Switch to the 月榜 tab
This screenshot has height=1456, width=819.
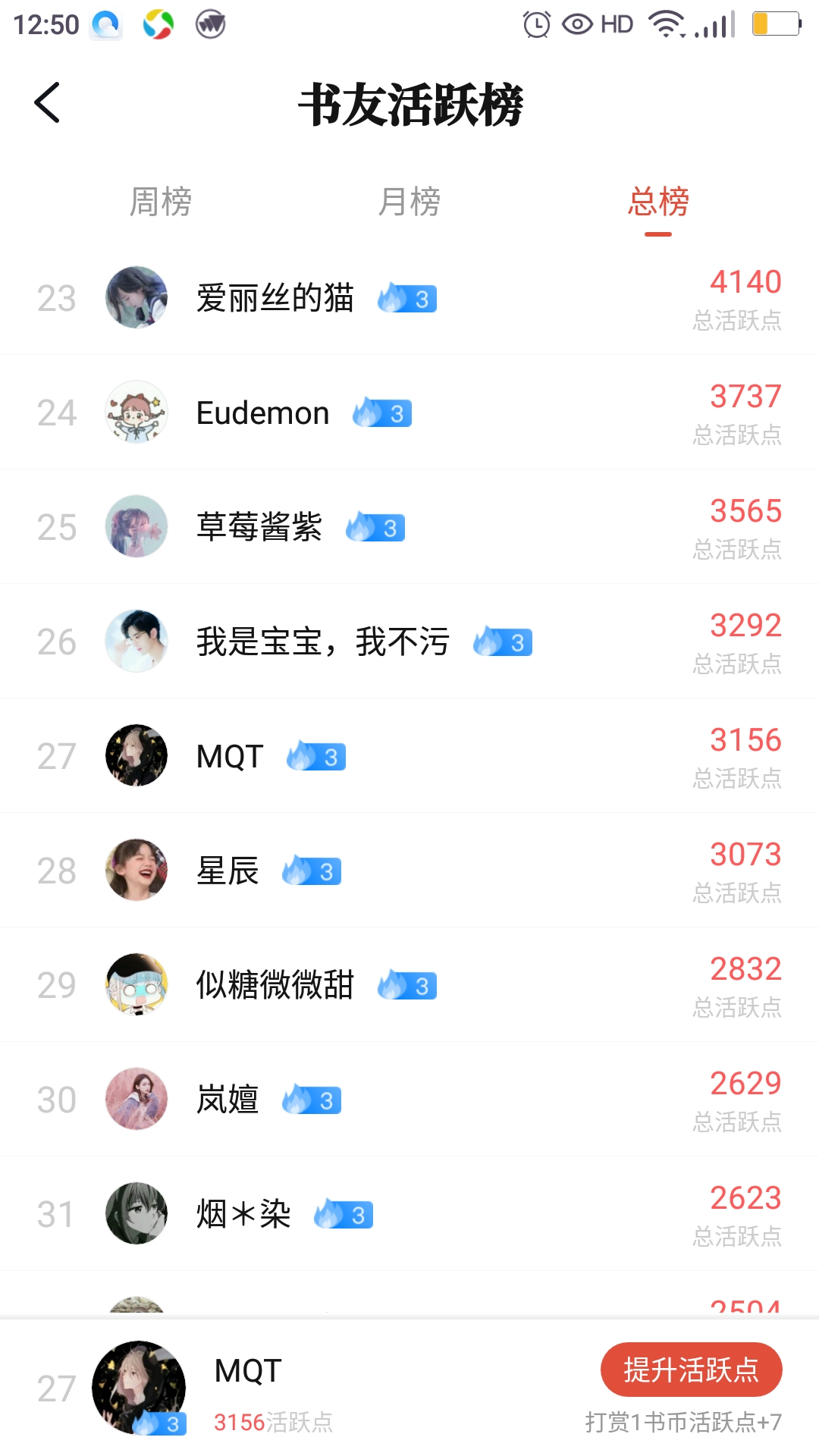(x=409, y=202)
